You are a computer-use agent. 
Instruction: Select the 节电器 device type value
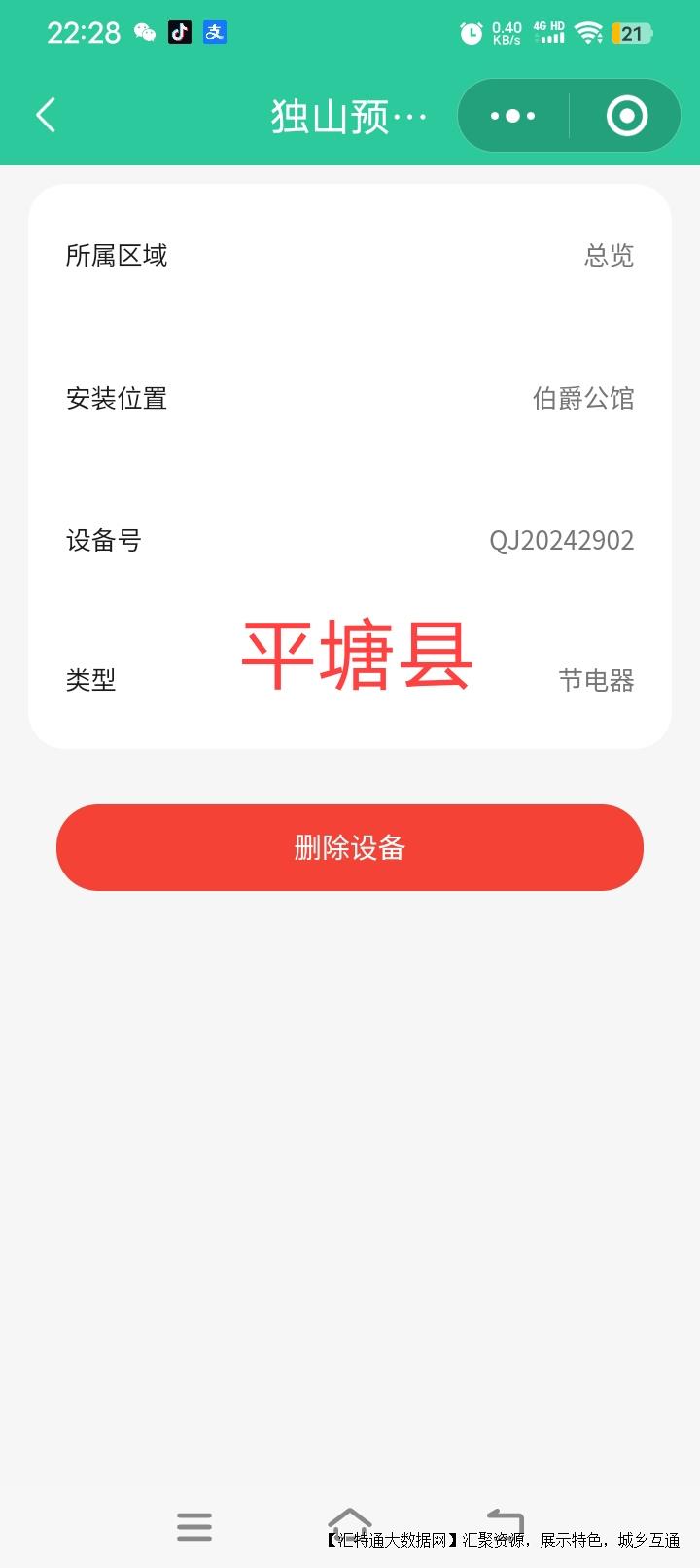596,681
